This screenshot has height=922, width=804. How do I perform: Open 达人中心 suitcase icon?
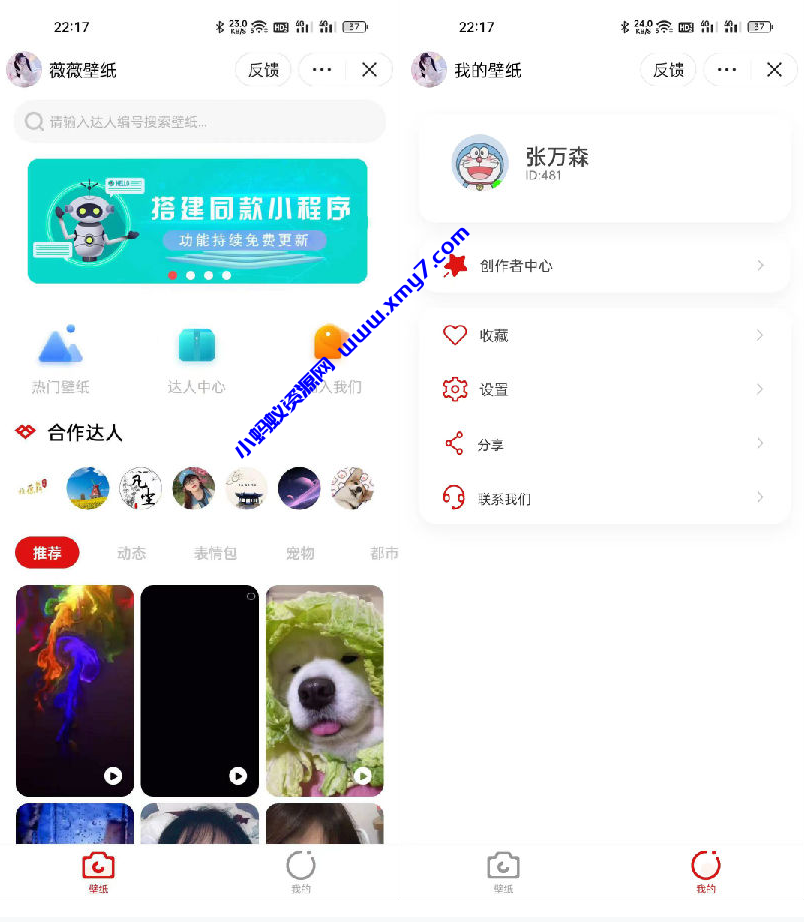(x=196, y=344)
